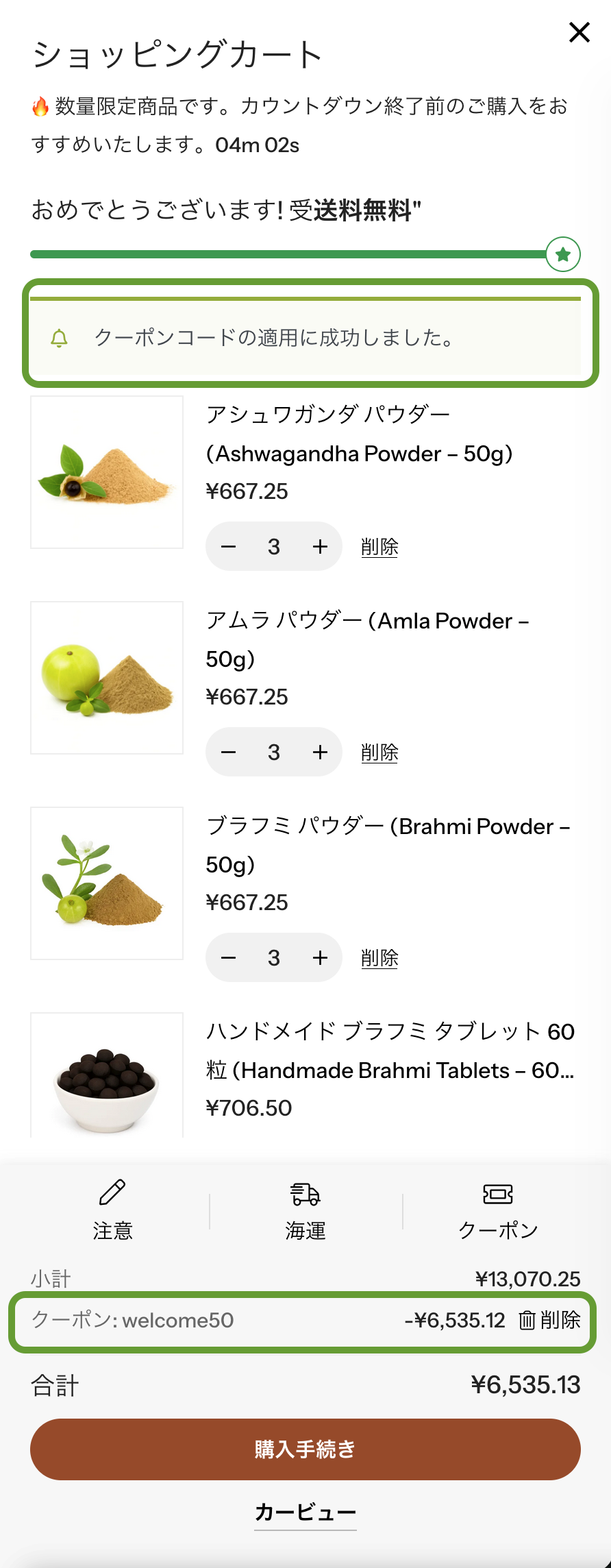Open the Handmade Brahmi Tablets product
Image resolution: width=611 pixels, height=1568 pixels.
[x=389, y=1051]
